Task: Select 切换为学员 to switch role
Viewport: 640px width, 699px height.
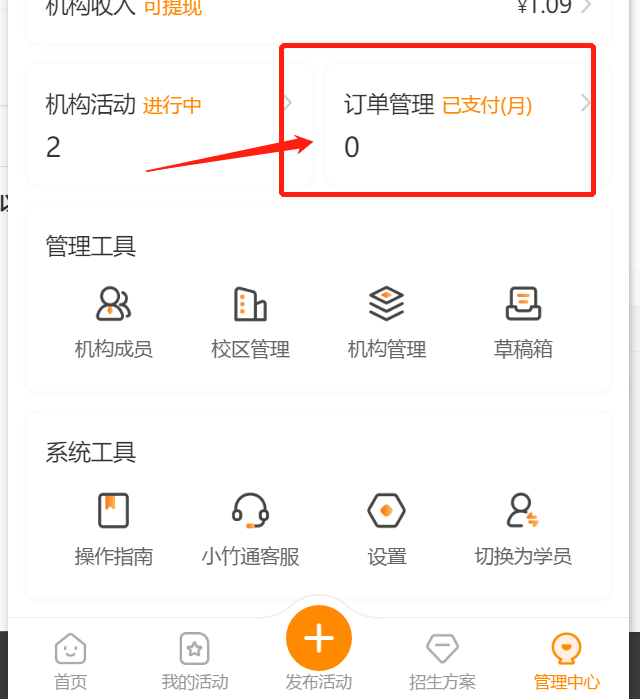Action: 523,529
